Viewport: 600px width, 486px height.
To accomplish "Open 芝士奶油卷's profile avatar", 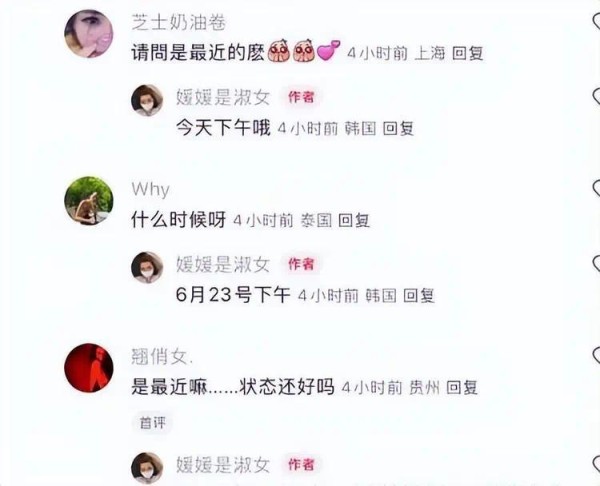I will point(88,34).
